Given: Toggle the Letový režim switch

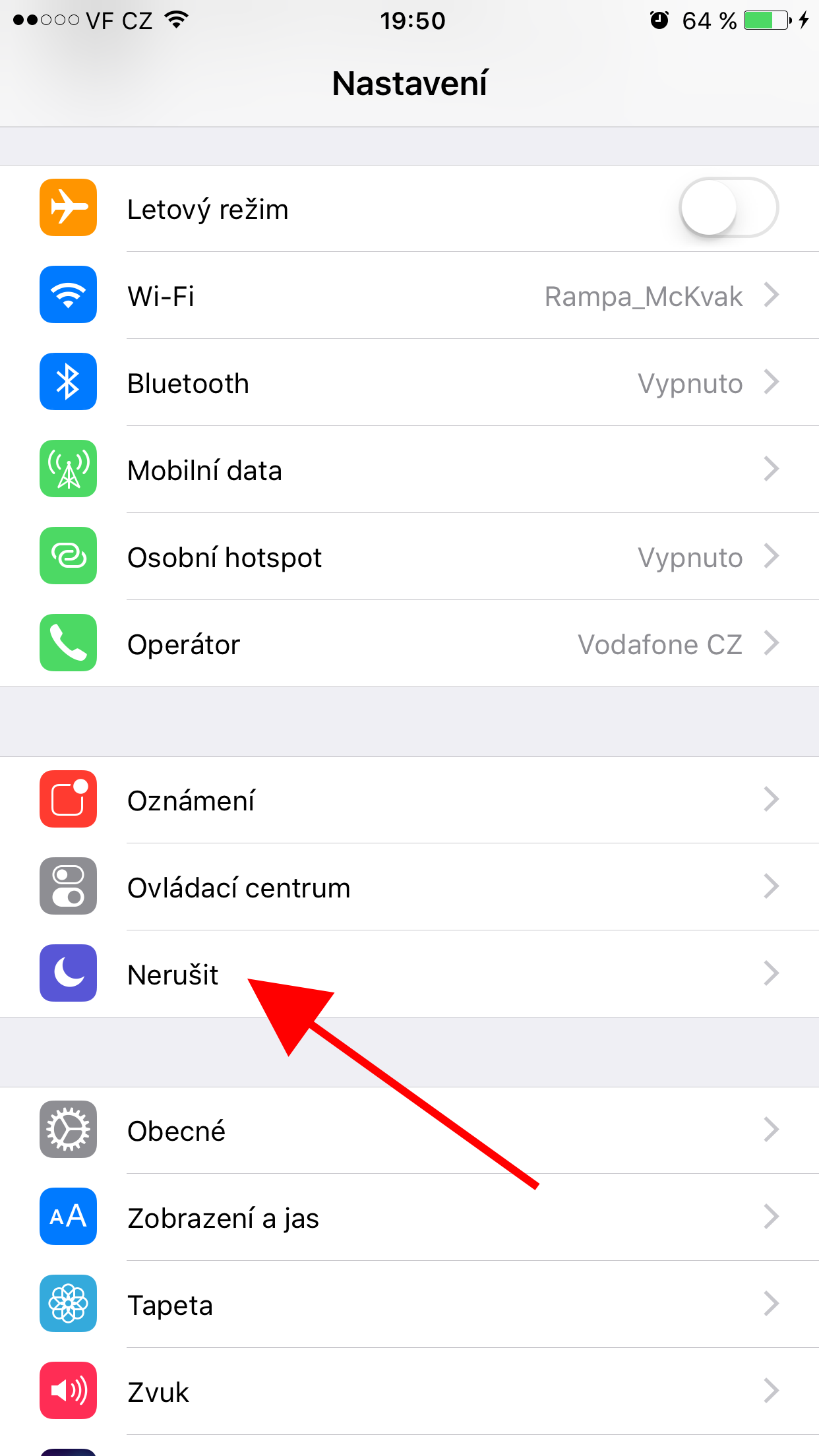Looking at the screenshot, I should coord(729,208).
